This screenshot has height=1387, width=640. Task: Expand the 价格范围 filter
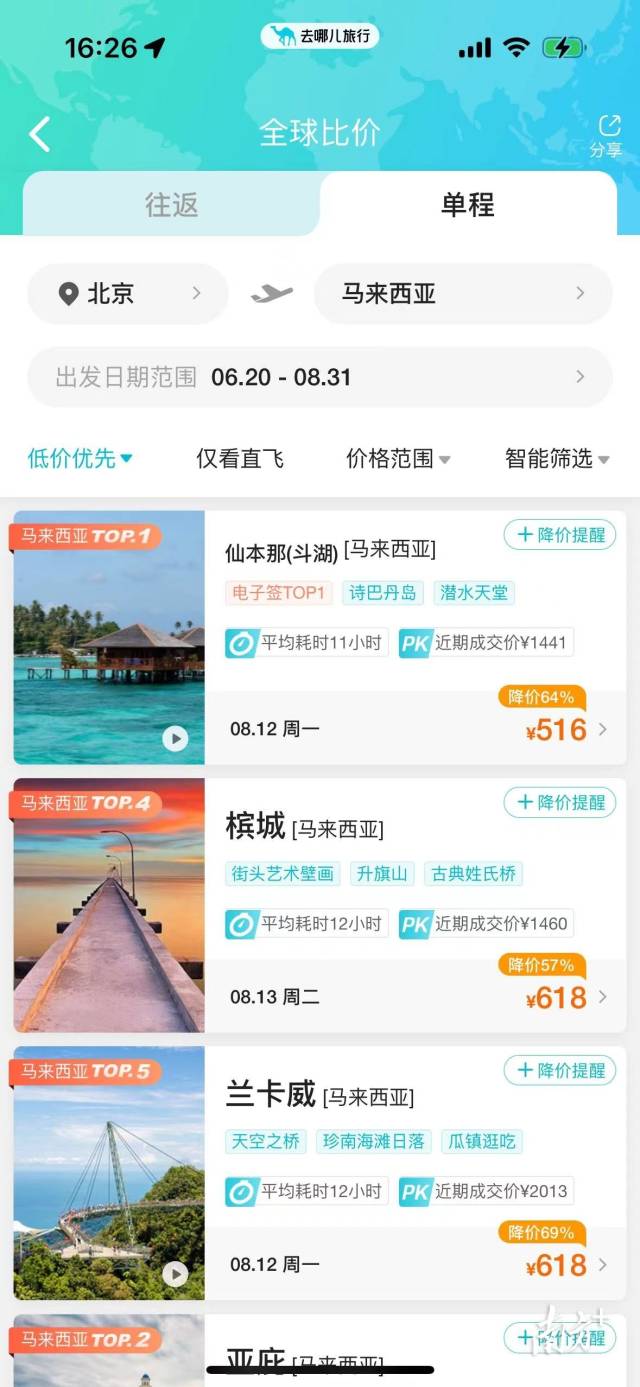398,459
